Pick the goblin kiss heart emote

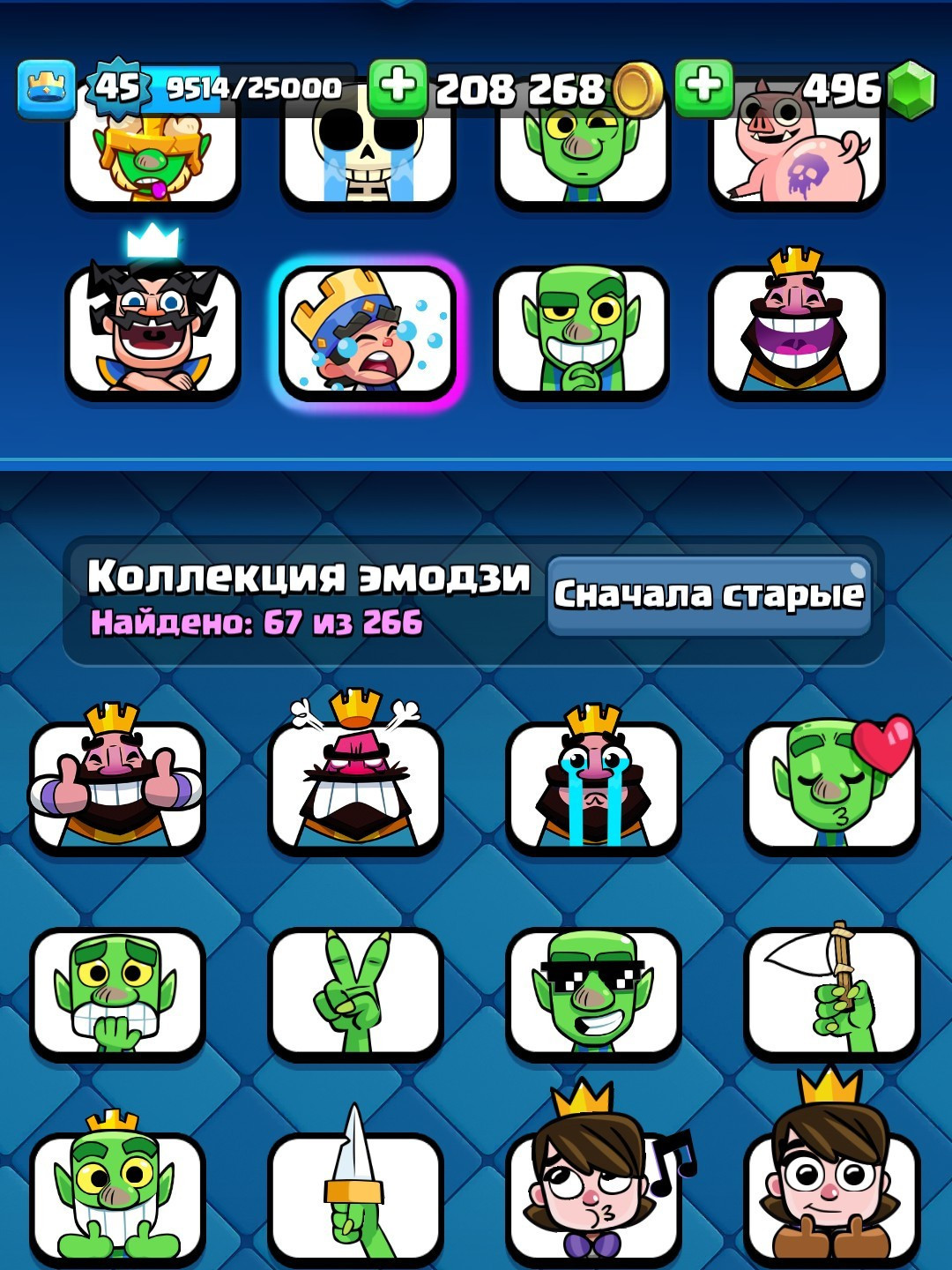[x=831, y=785]
